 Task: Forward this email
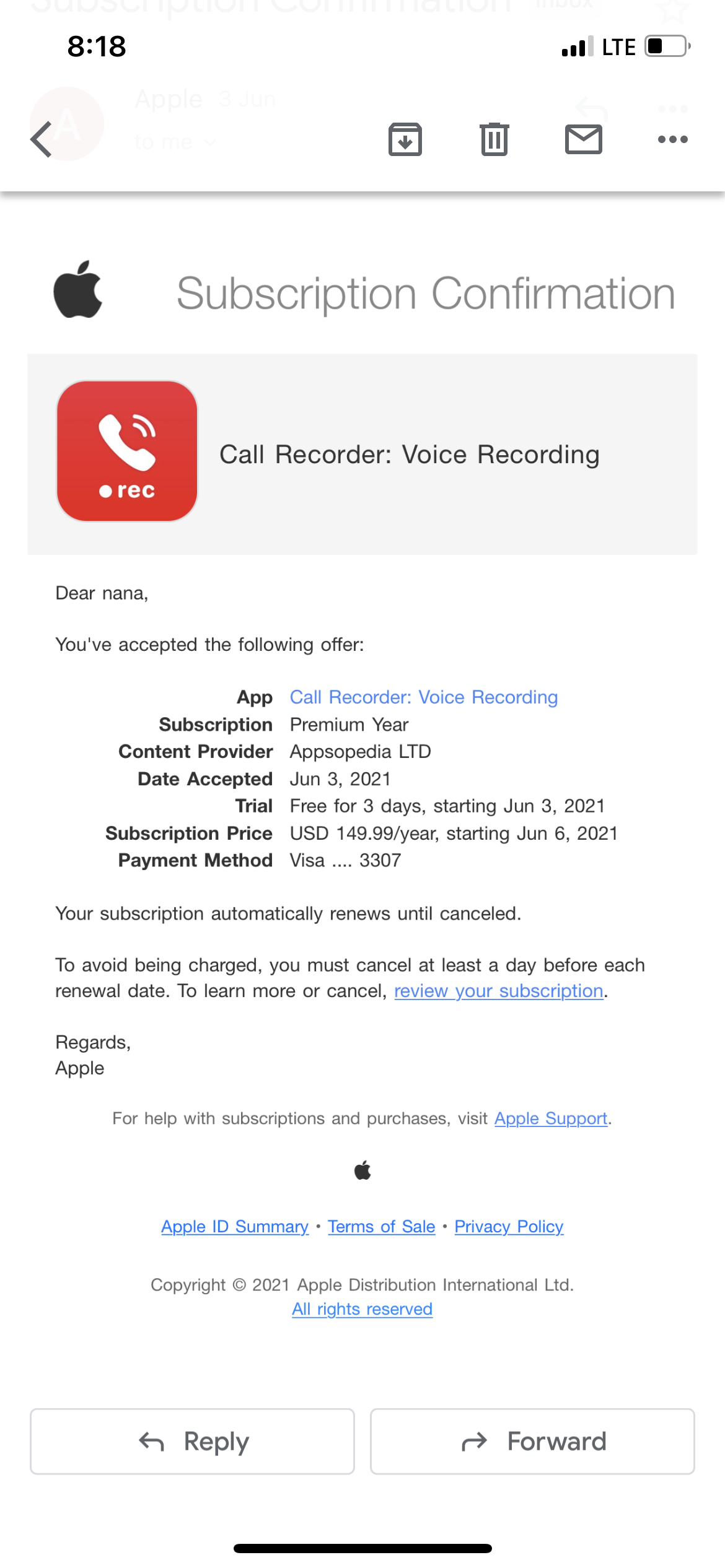point(532,1441)
